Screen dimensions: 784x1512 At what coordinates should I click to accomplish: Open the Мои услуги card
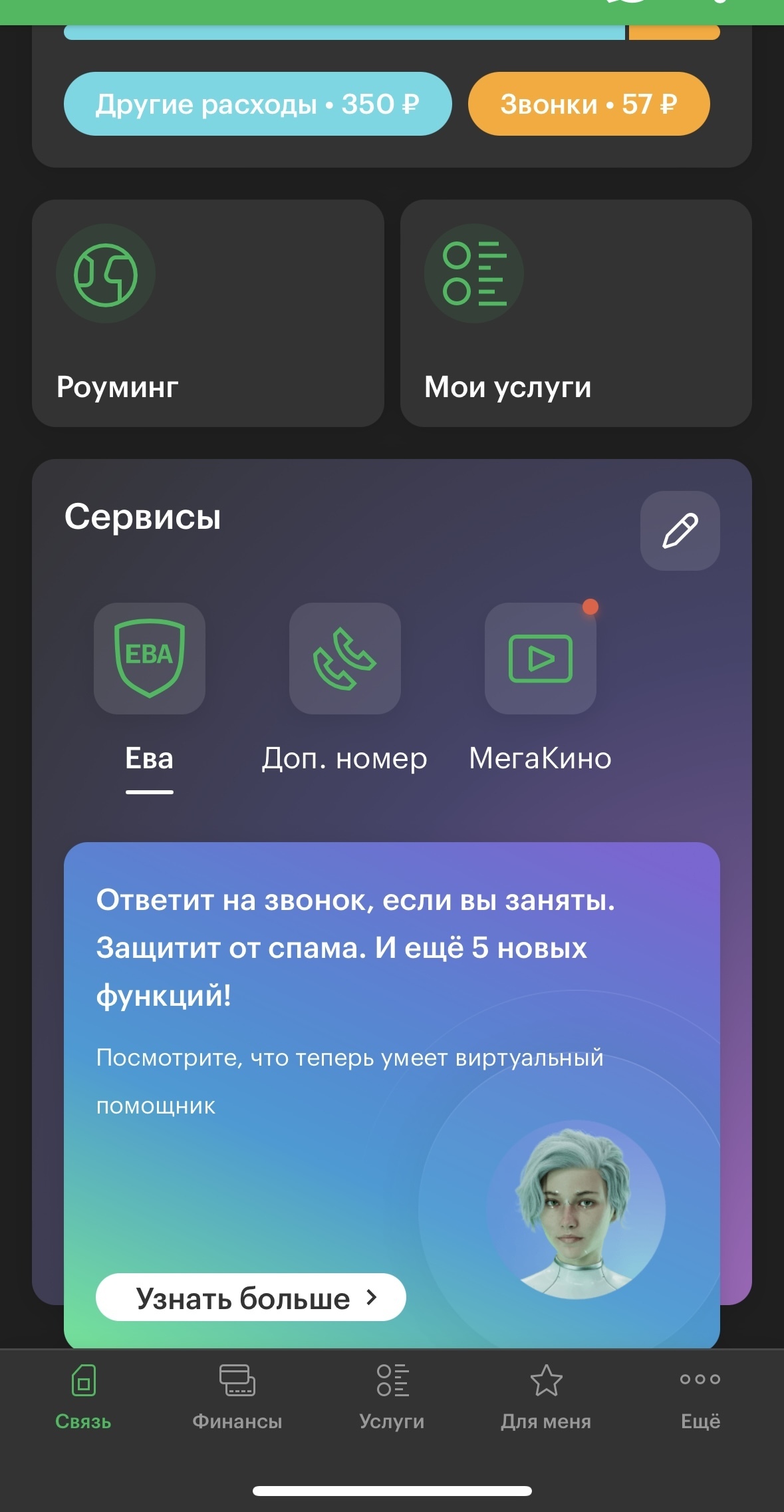pos(576,313)
